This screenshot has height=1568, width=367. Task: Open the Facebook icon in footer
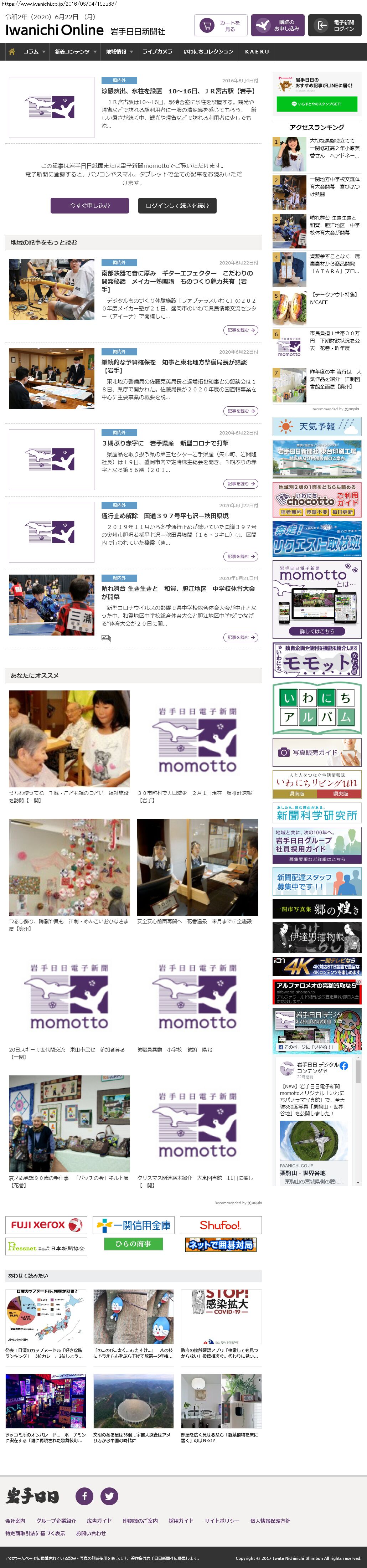[84, 1496]
